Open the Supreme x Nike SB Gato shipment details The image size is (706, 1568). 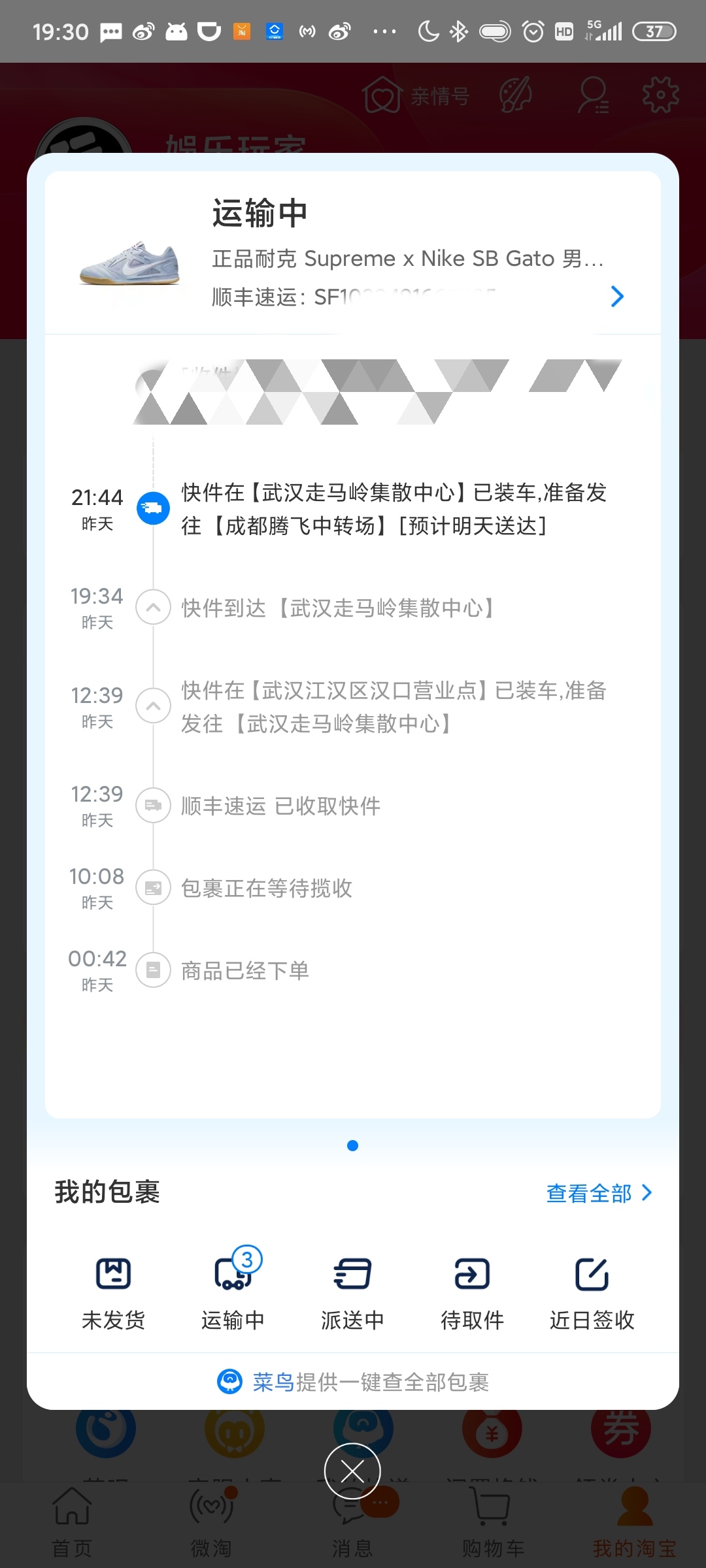tap(616, 297)
